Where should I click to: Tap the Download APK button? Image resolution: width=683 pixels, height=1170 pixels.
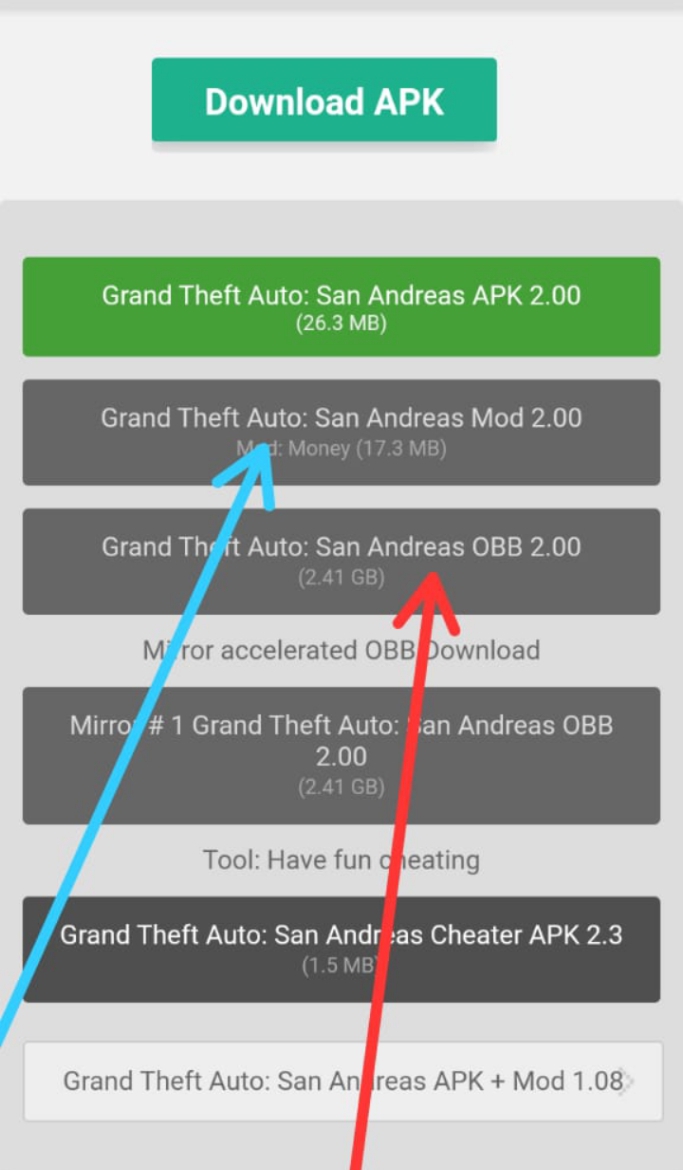pyautogui.click(x=324, y=100)
